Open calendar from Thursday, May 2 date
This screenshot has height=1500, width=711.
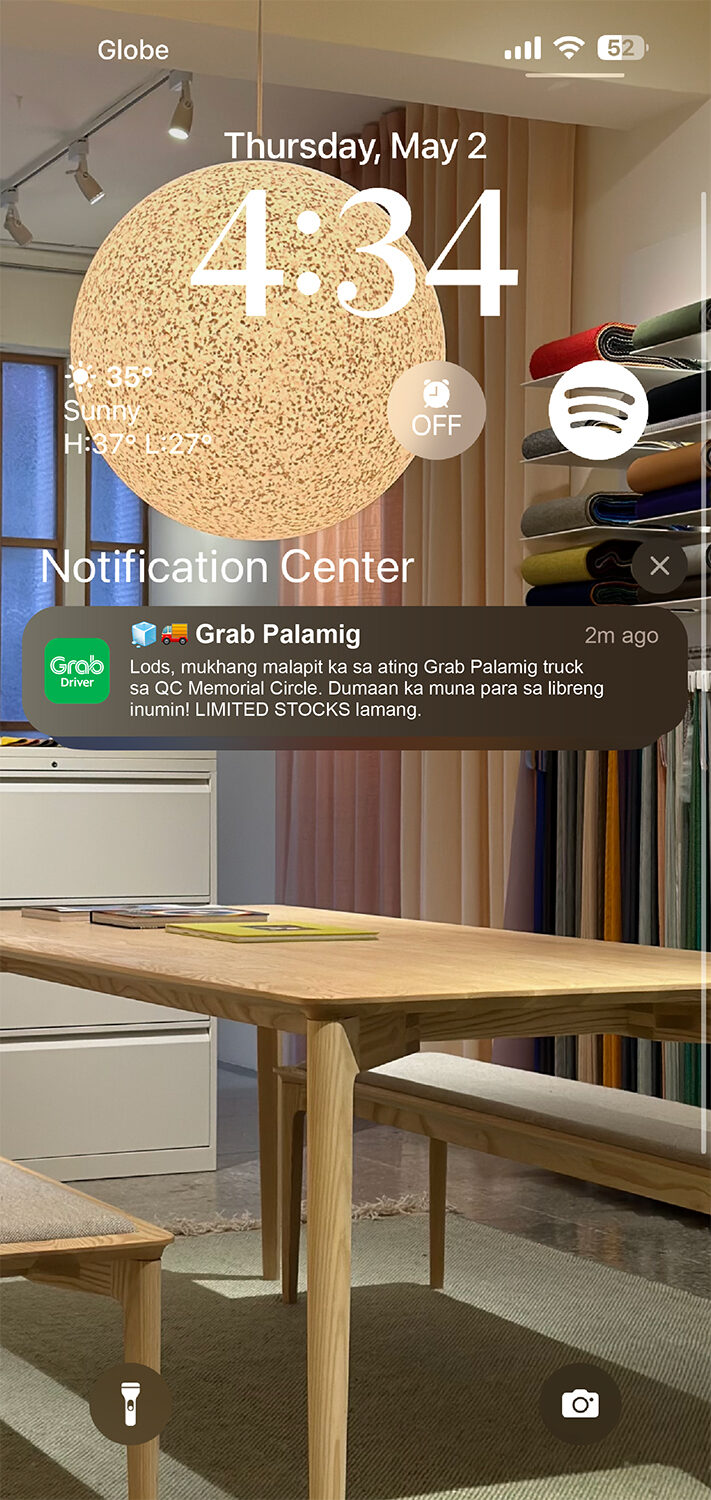click(355, 147)
